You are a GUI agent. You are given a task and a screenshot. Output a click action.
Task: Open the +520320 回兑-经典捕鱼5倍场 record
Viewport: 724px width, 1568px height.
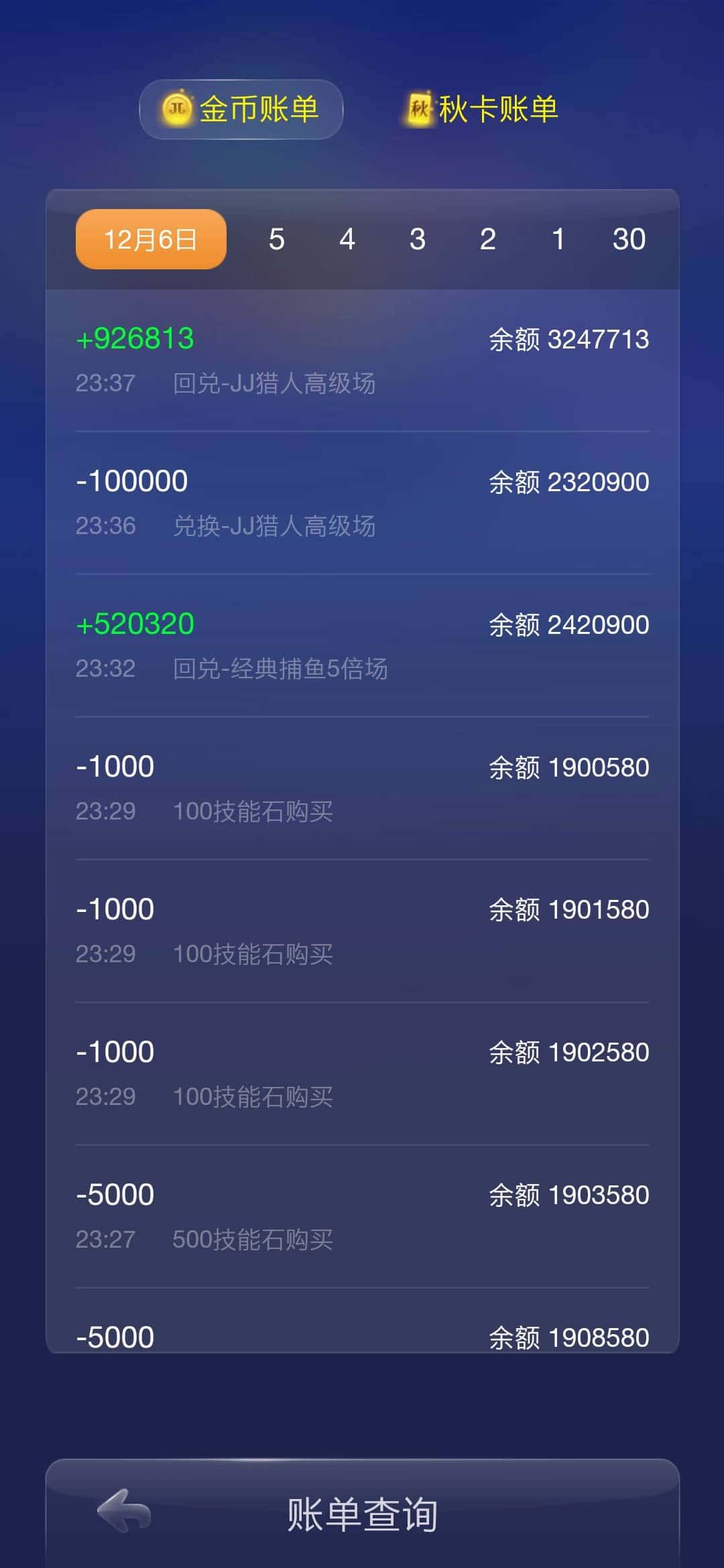click(362, 645)
